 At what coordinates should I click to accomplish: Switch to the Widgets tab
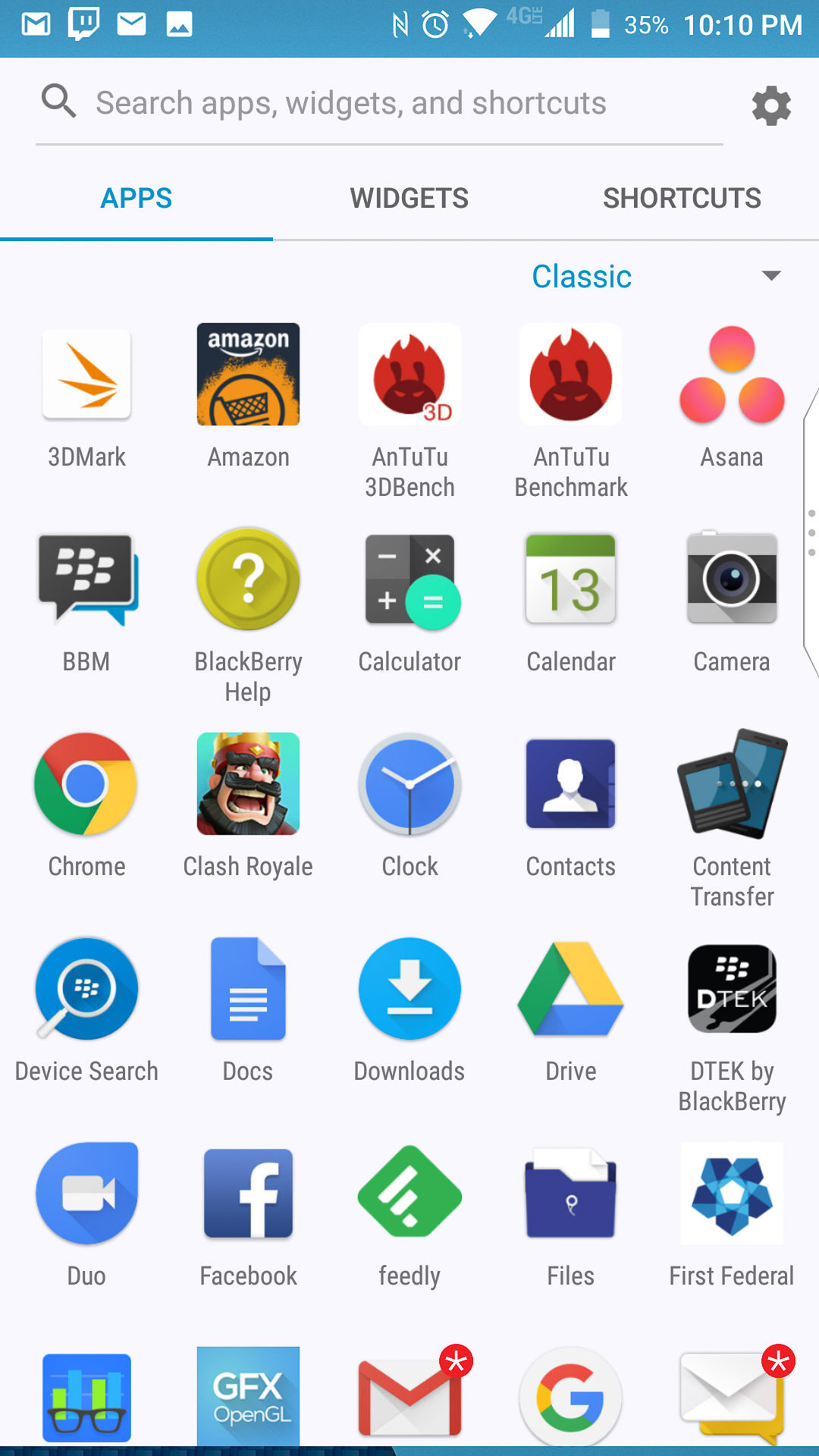(x=409, y=199)
